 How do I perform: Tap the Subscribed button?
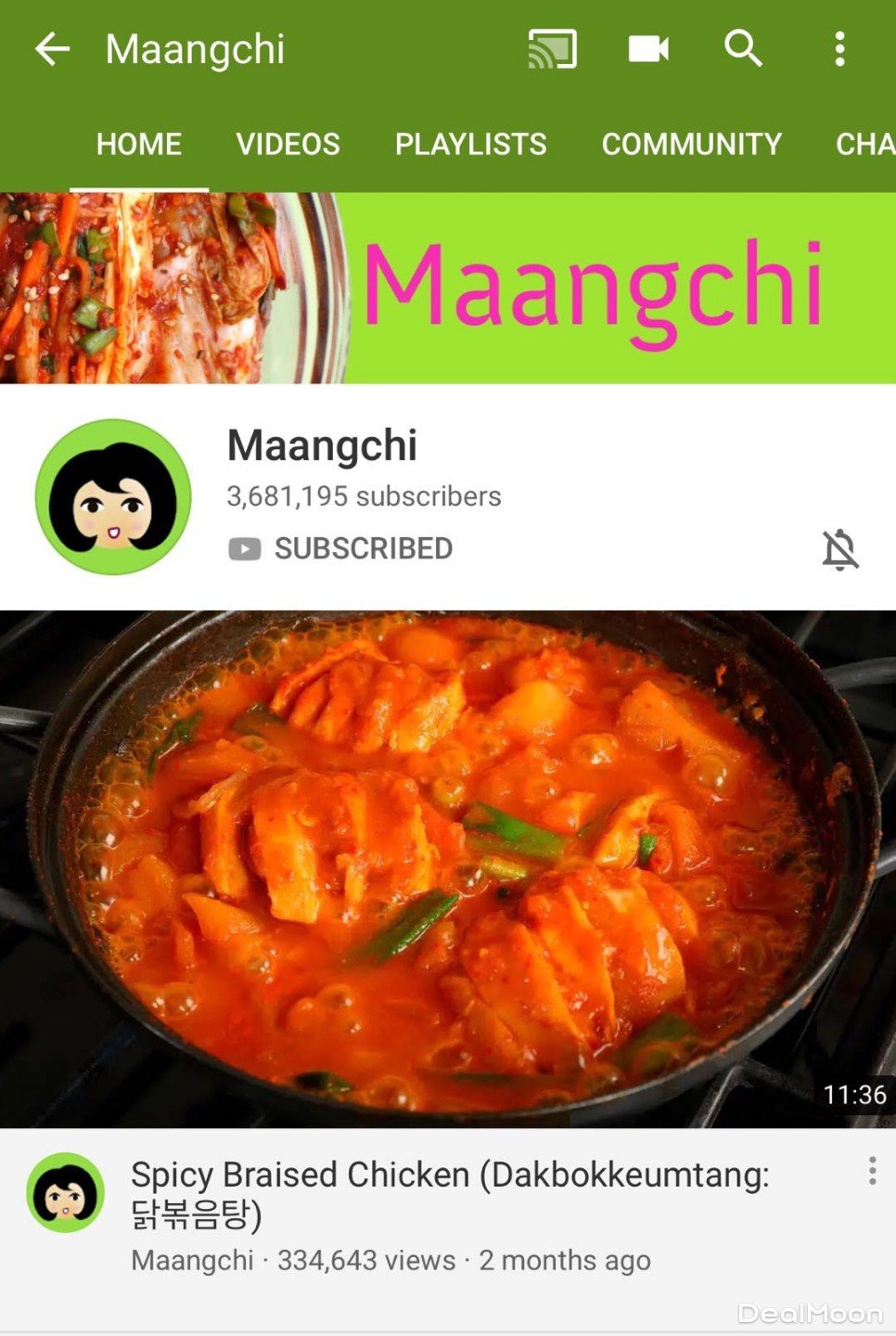341,548
